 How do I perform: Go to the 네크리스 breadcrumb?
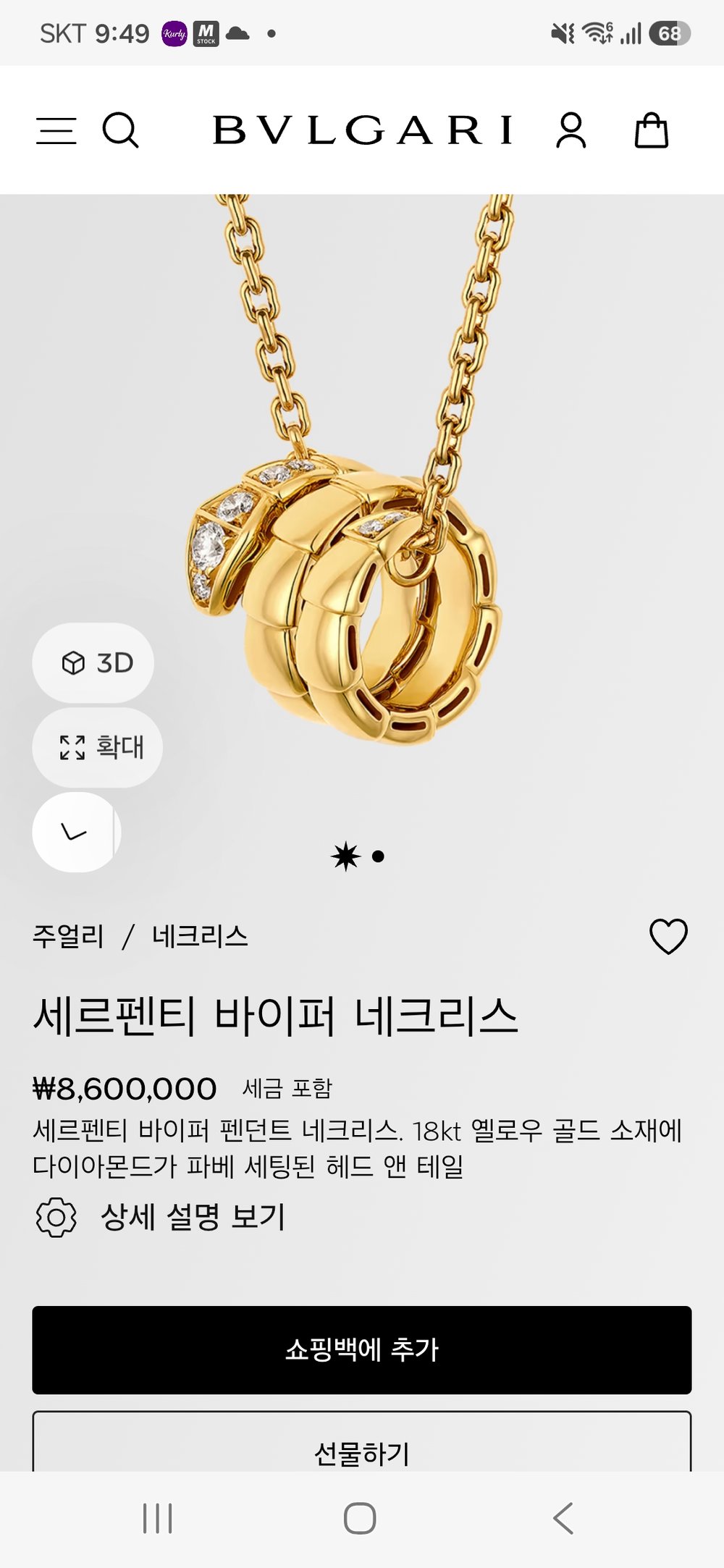pyautogui.click(x=200, y=936)
